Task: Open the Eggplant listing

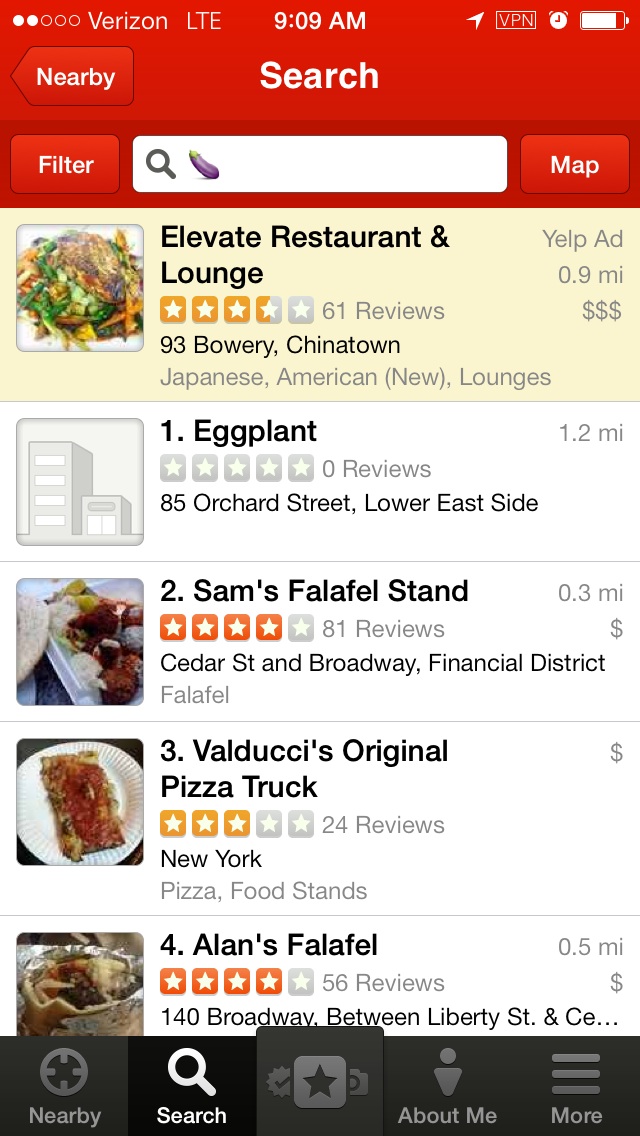Action: pyautogui.click(x=320, y=482)
